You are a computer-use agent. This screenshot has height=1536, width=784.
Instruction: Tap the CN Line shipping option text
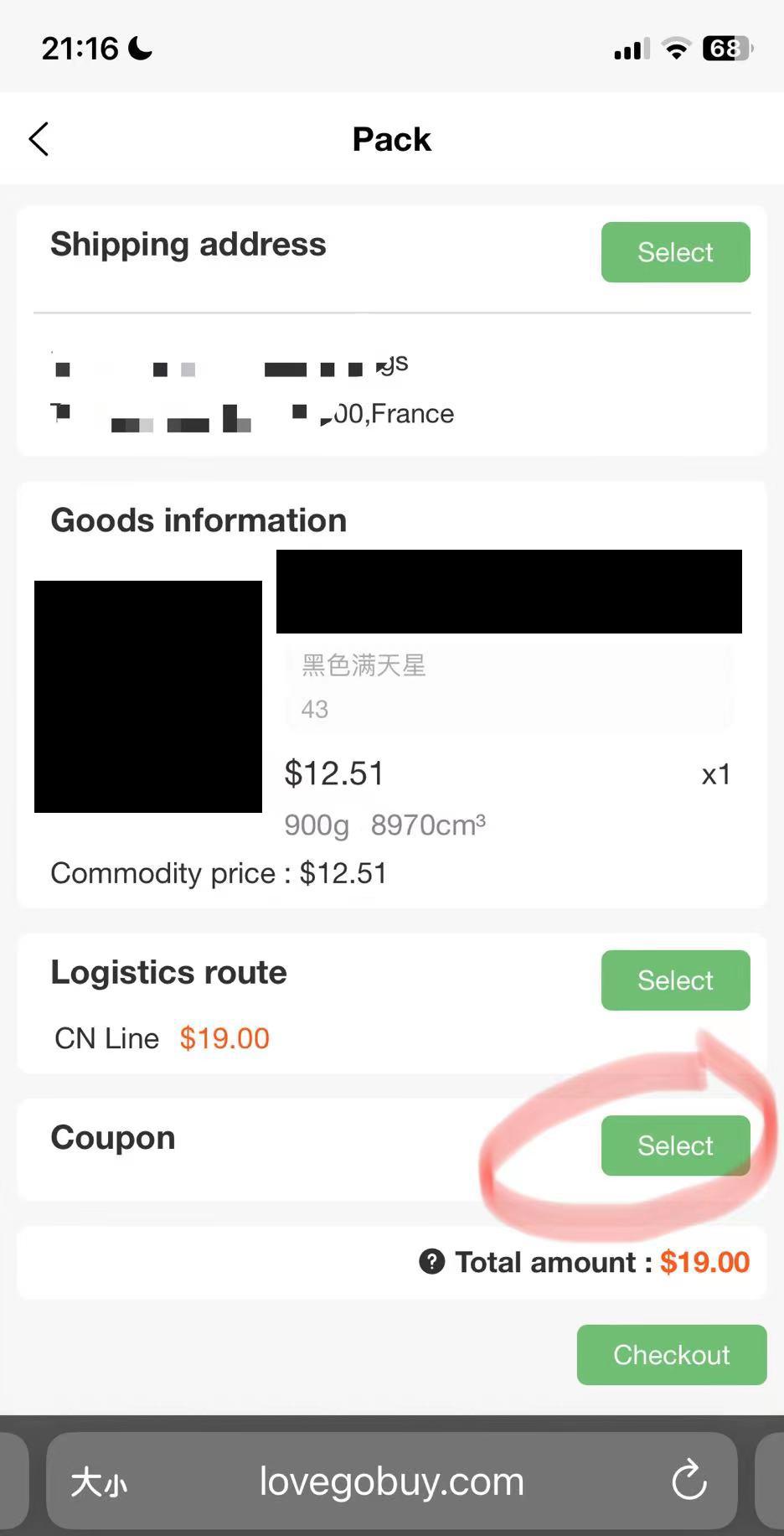(x=107, y=1038)
